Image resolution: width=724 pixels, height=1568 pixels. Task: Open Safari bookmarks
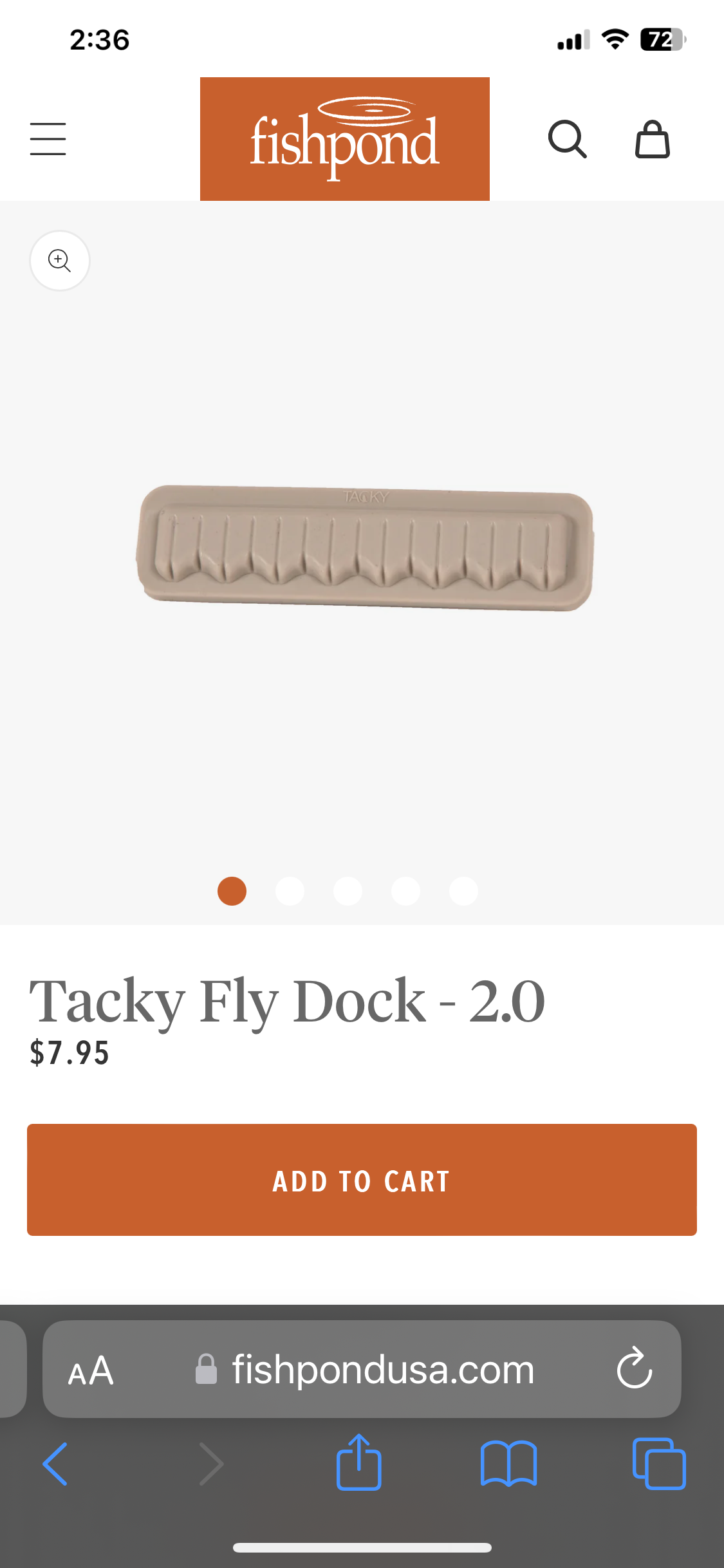click(x=508, y=1464)
